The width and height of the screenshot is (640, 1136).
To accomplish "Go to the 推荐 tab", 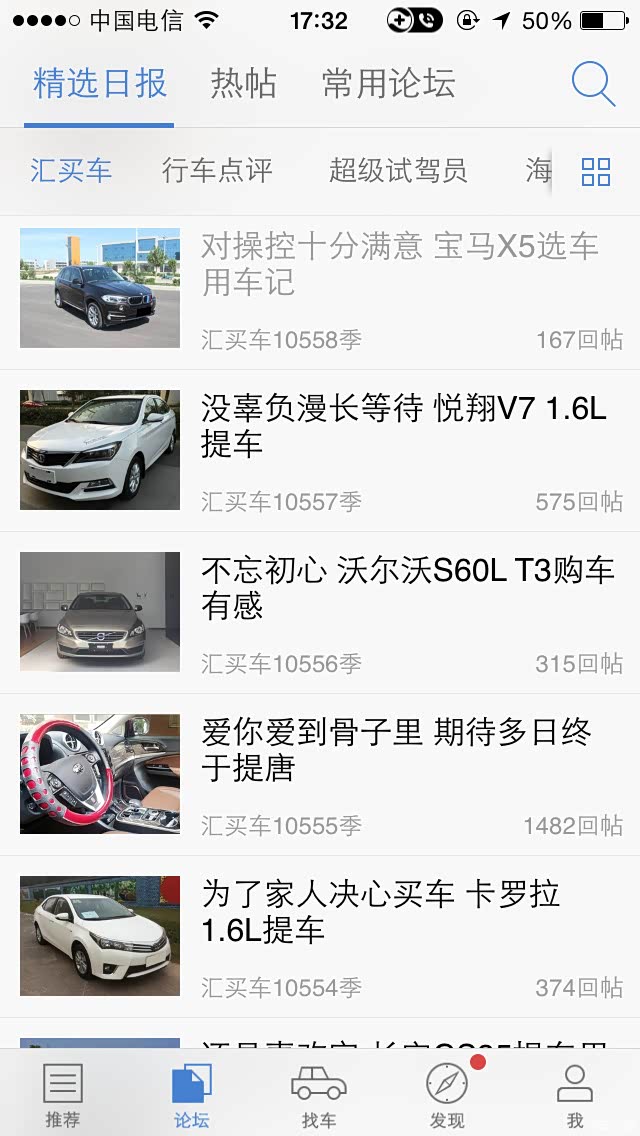I will point(63,1095).
